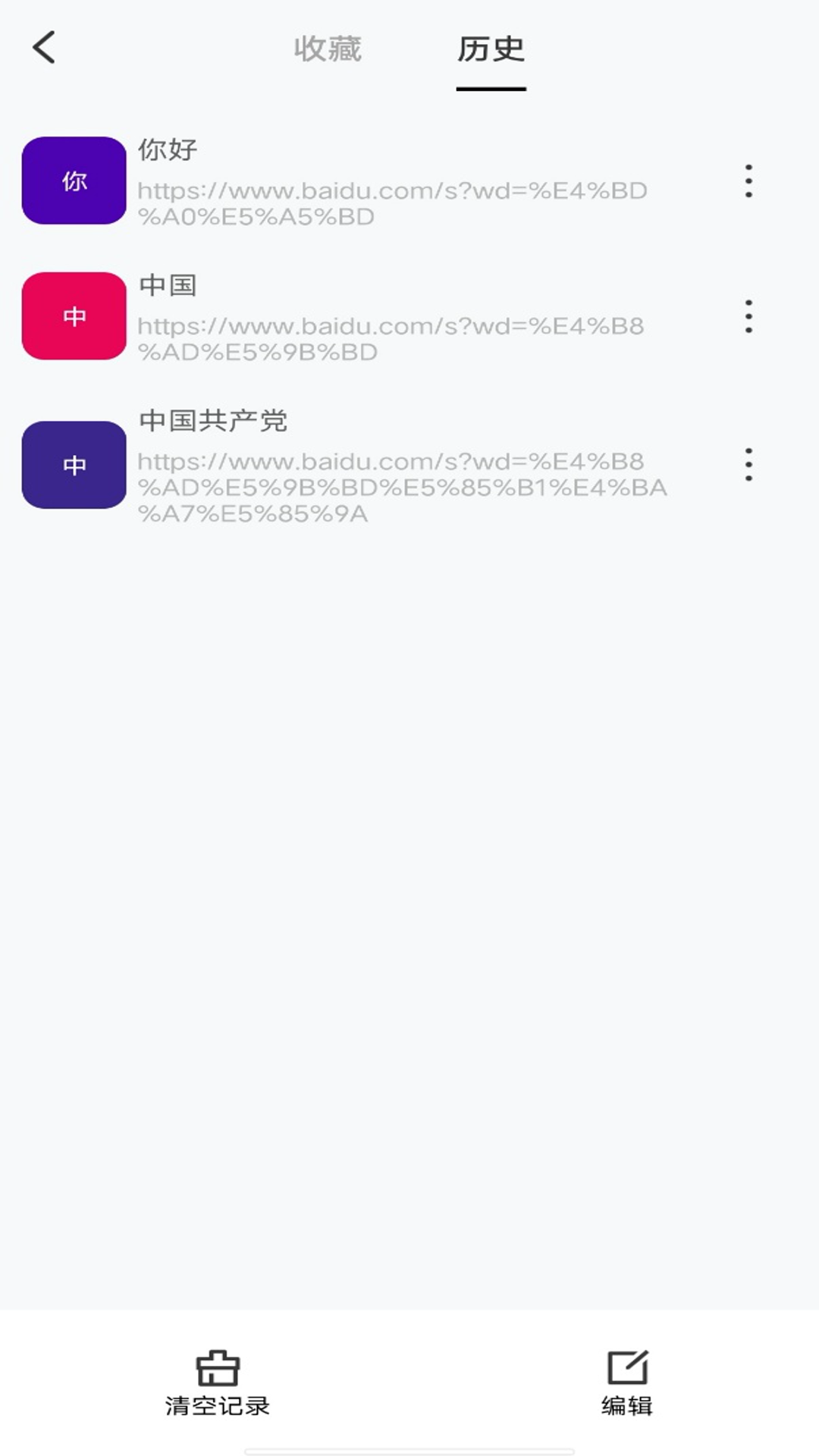The image size is (819, 1456).
Task: Go back using the top-left arrow
Action: [x=44, y=48]
